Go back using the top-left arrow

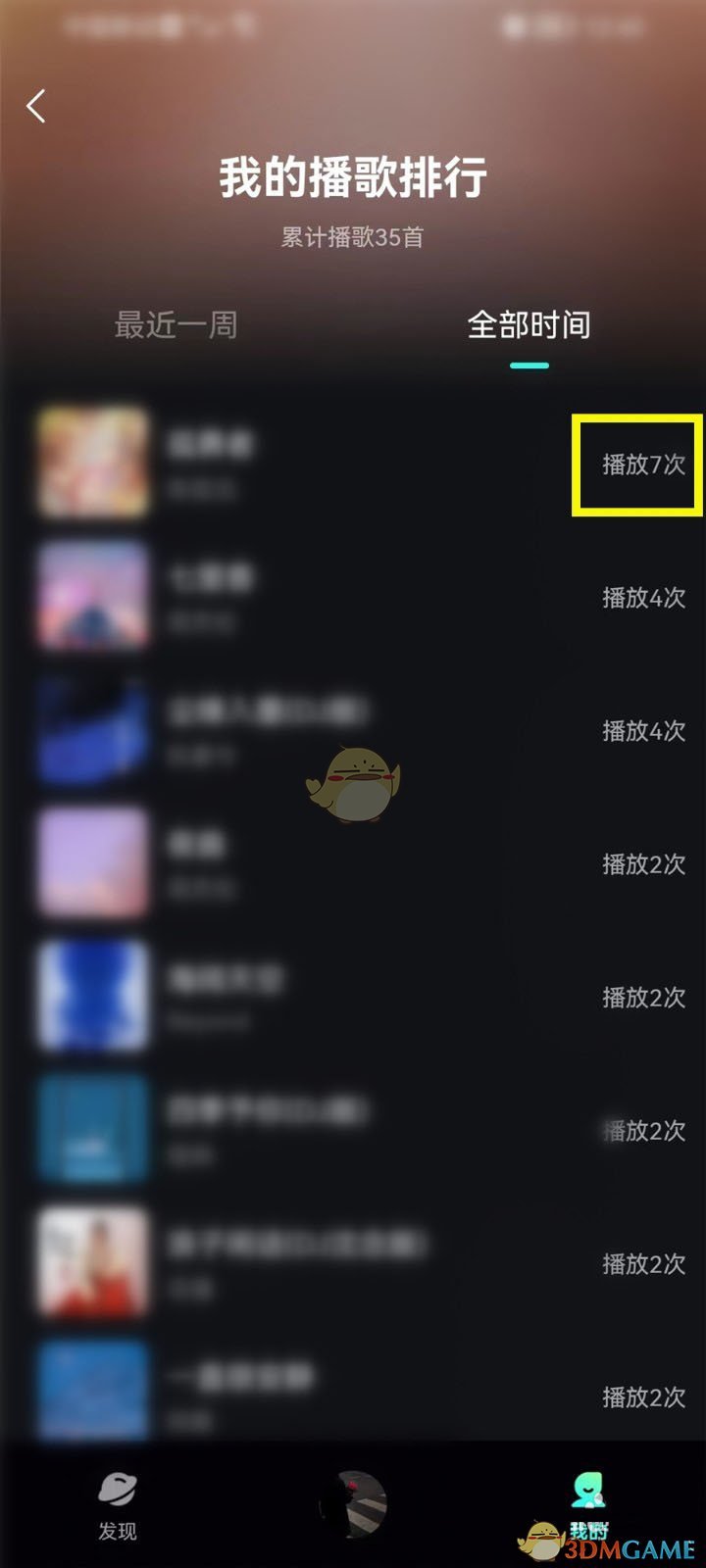[36, 106]
